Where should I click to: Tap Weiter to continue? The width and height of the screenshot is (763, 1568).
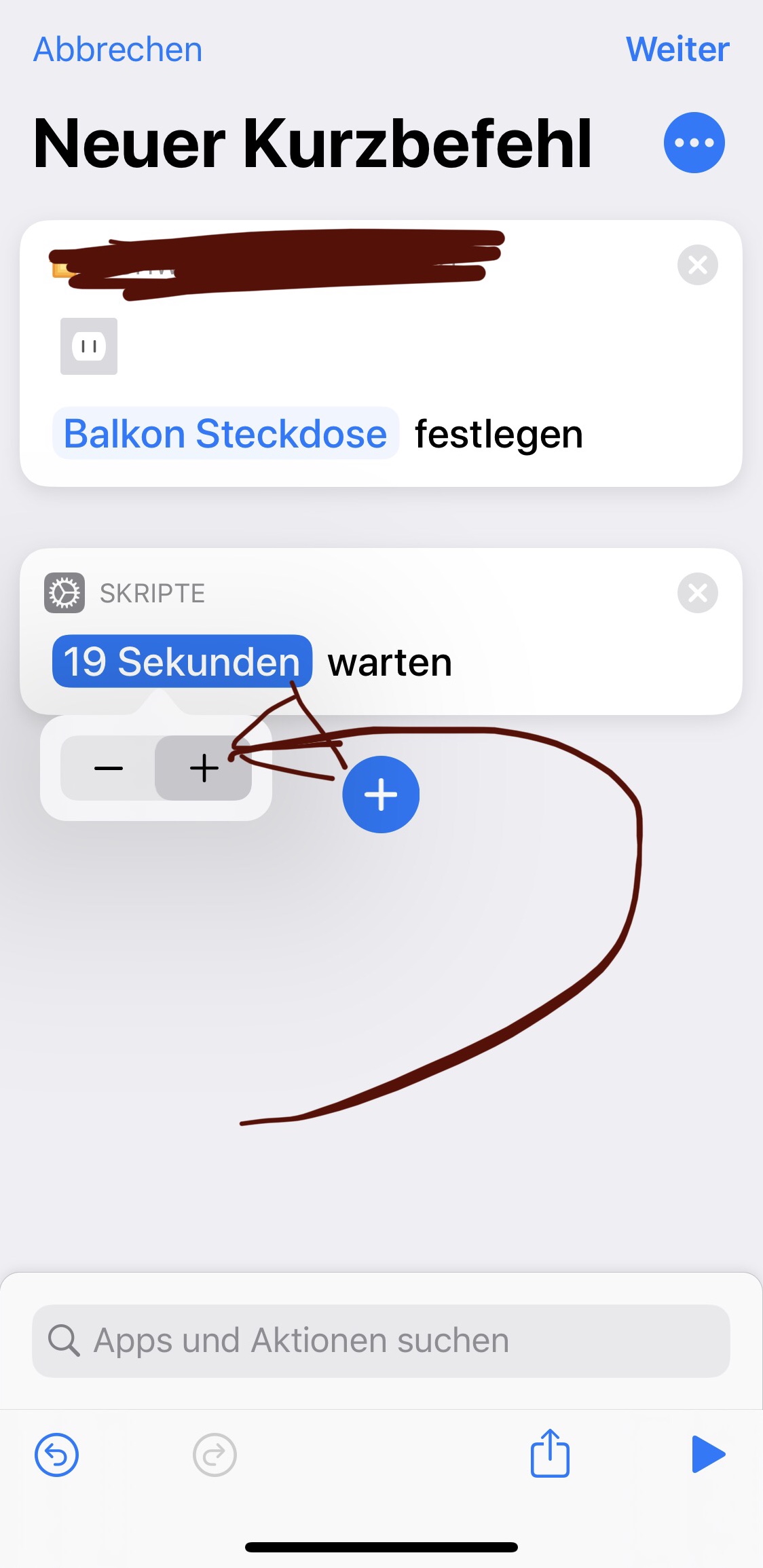click(x=677, y=50)
